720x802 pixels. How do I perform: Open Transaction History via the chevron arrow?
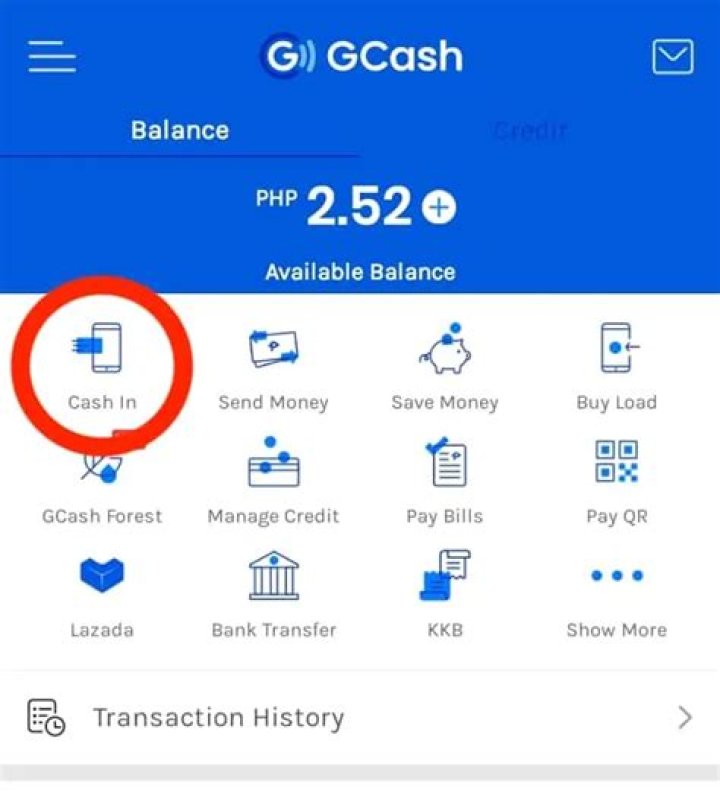click(683, 716)
